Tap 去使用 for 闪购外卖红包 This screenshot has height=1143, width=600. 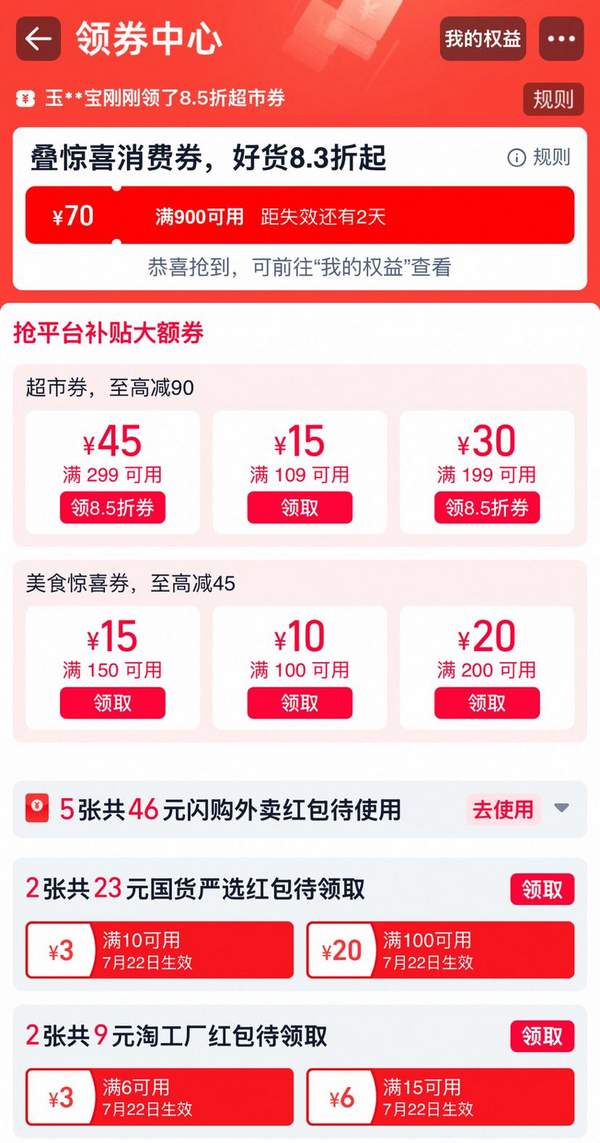coord(503,809)
